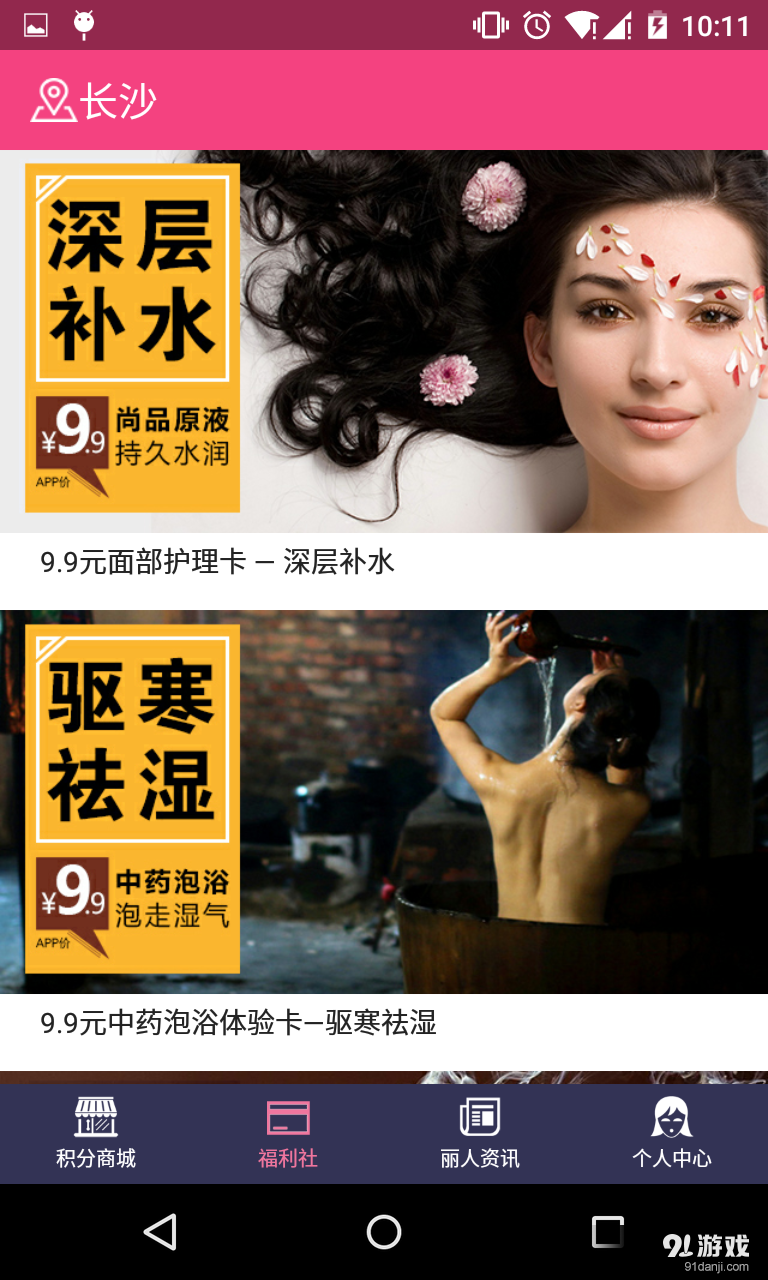The image size is (768, 1280).
Task: Click the location pin icon next to 长沙
Action: [53, 99]
